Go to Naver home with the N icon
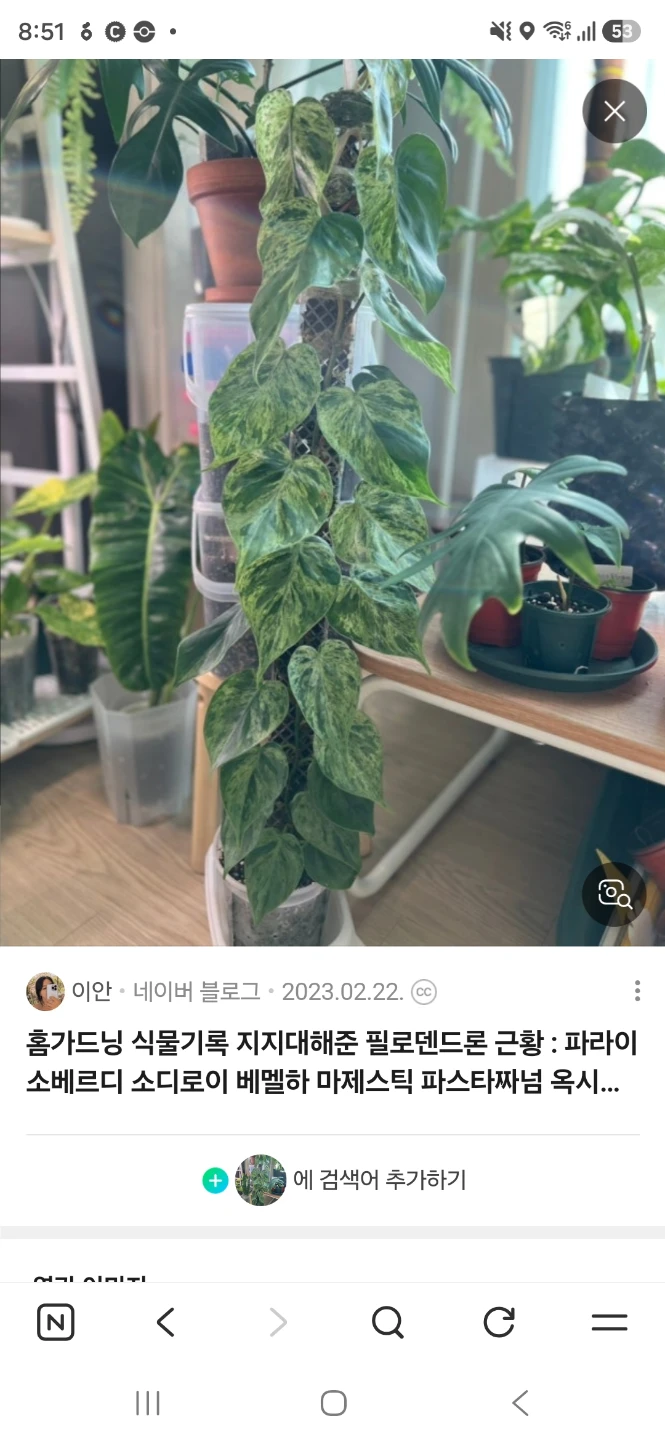This screenshot has width=665, height=1440. pos(56,1323)
